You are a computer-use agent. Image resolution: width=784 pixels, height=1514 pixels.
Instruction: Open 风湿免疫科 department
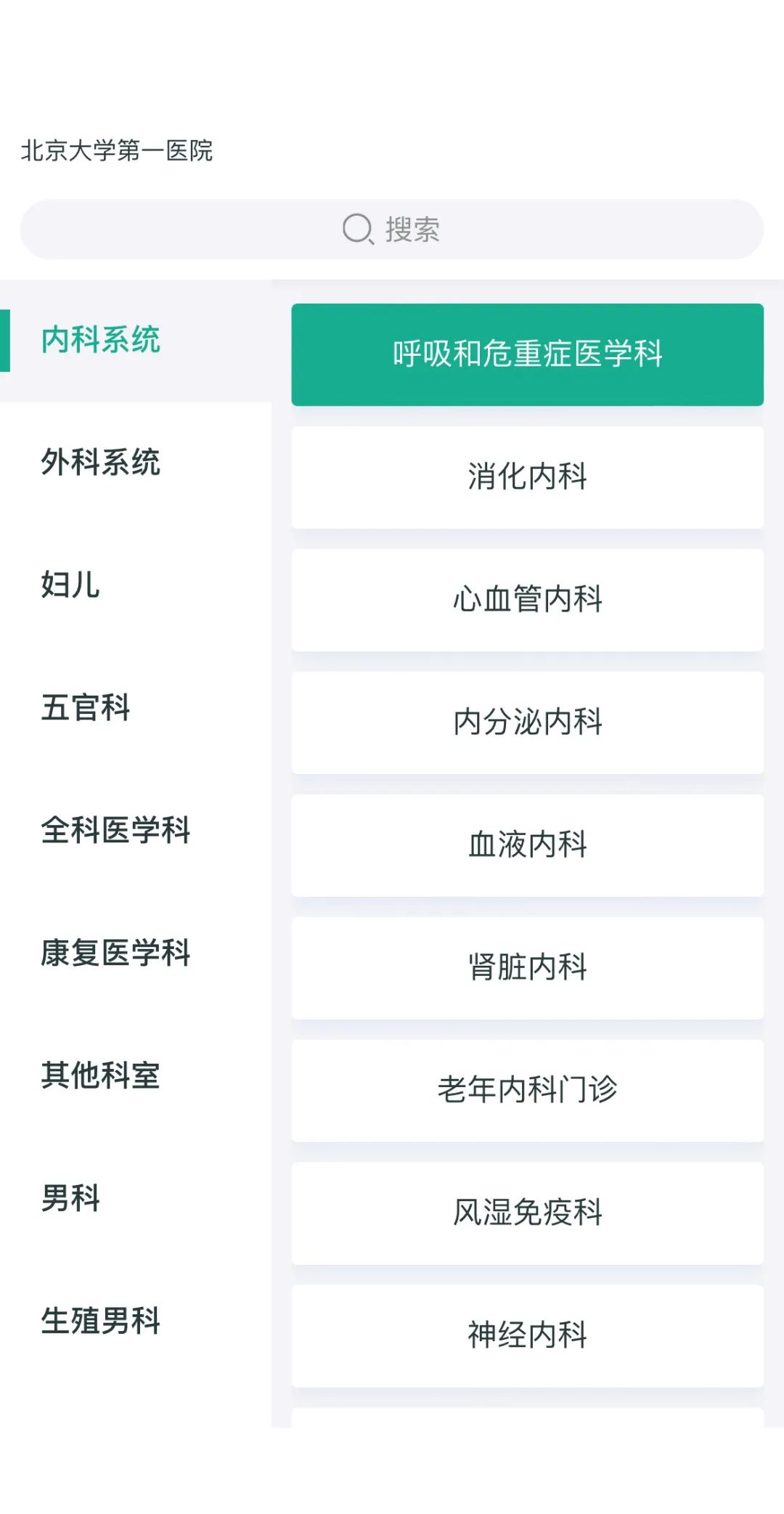pos(528,1213)
